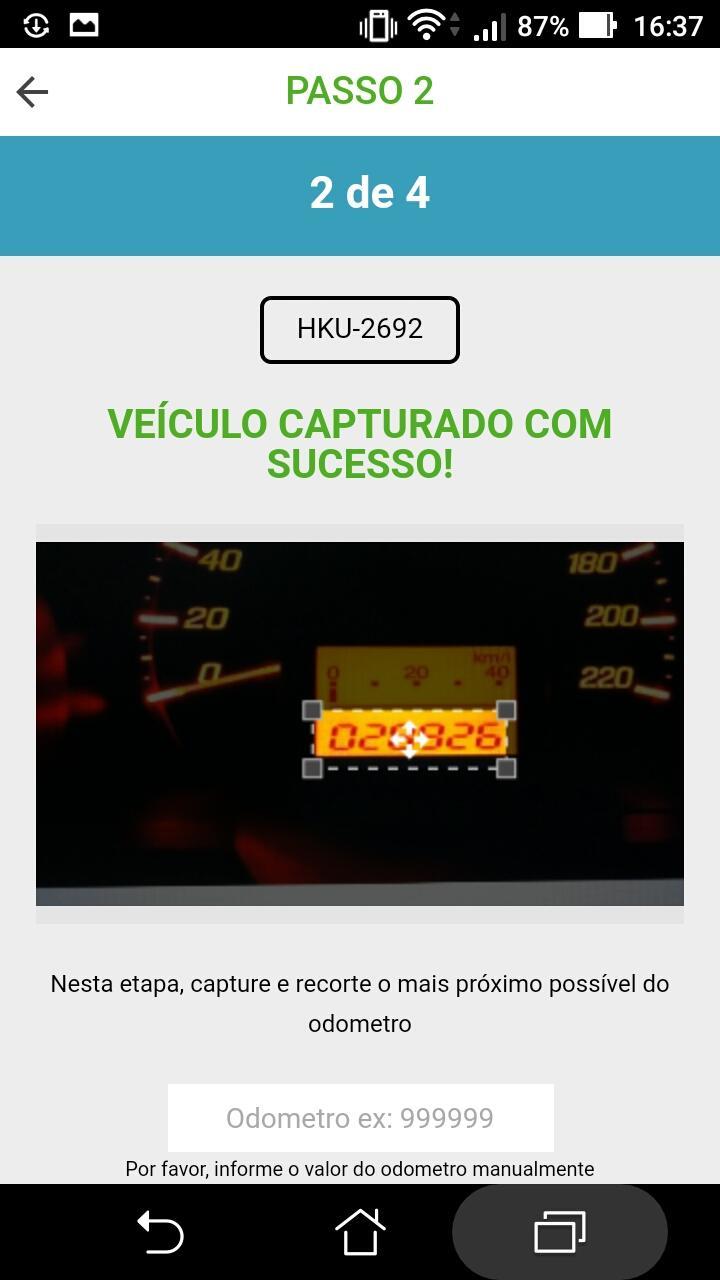Tap the Odometro value input field
The height and width of the screenshot is (1280, 720).
click(x=360, y=1117)
